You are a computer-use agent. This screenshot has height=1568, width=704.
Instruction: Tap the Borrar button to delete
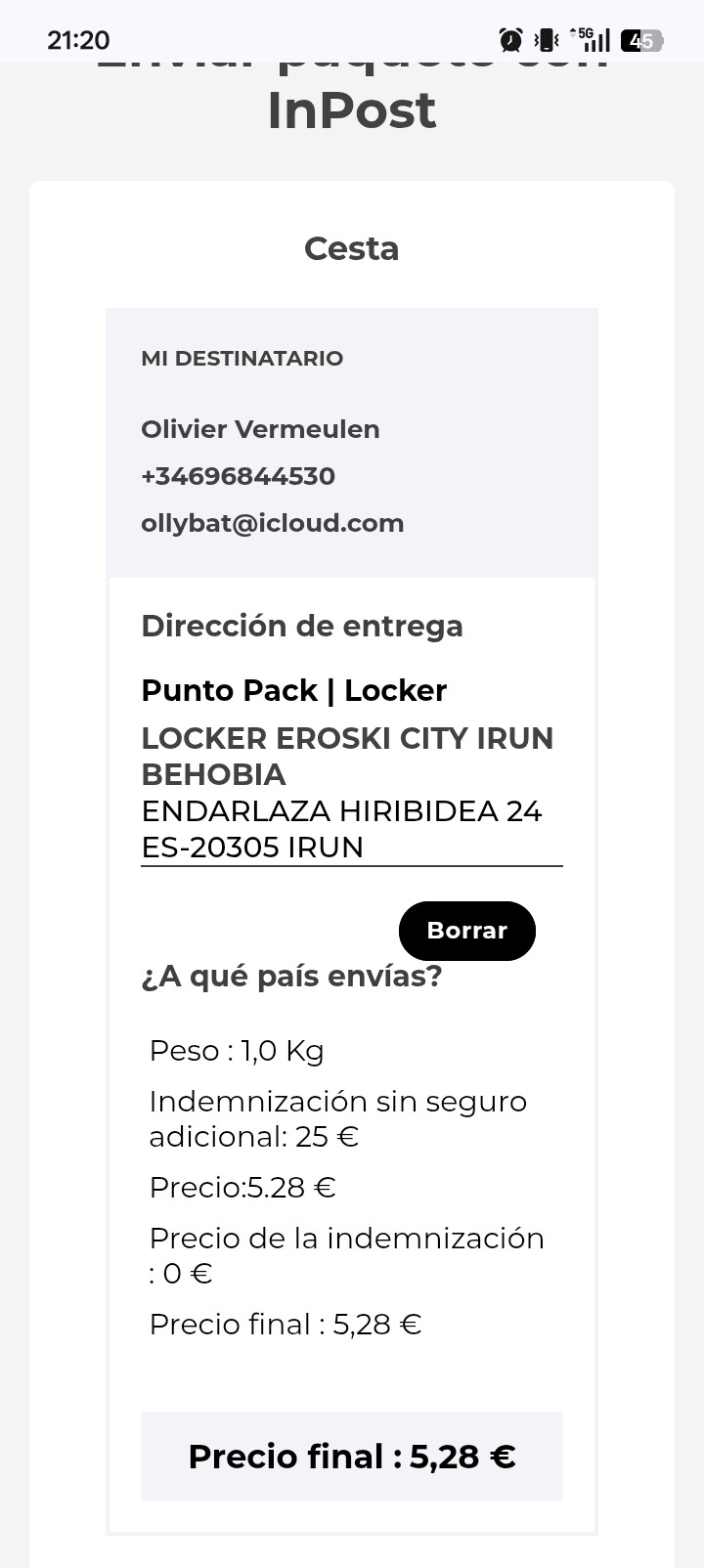click(467, 931)
